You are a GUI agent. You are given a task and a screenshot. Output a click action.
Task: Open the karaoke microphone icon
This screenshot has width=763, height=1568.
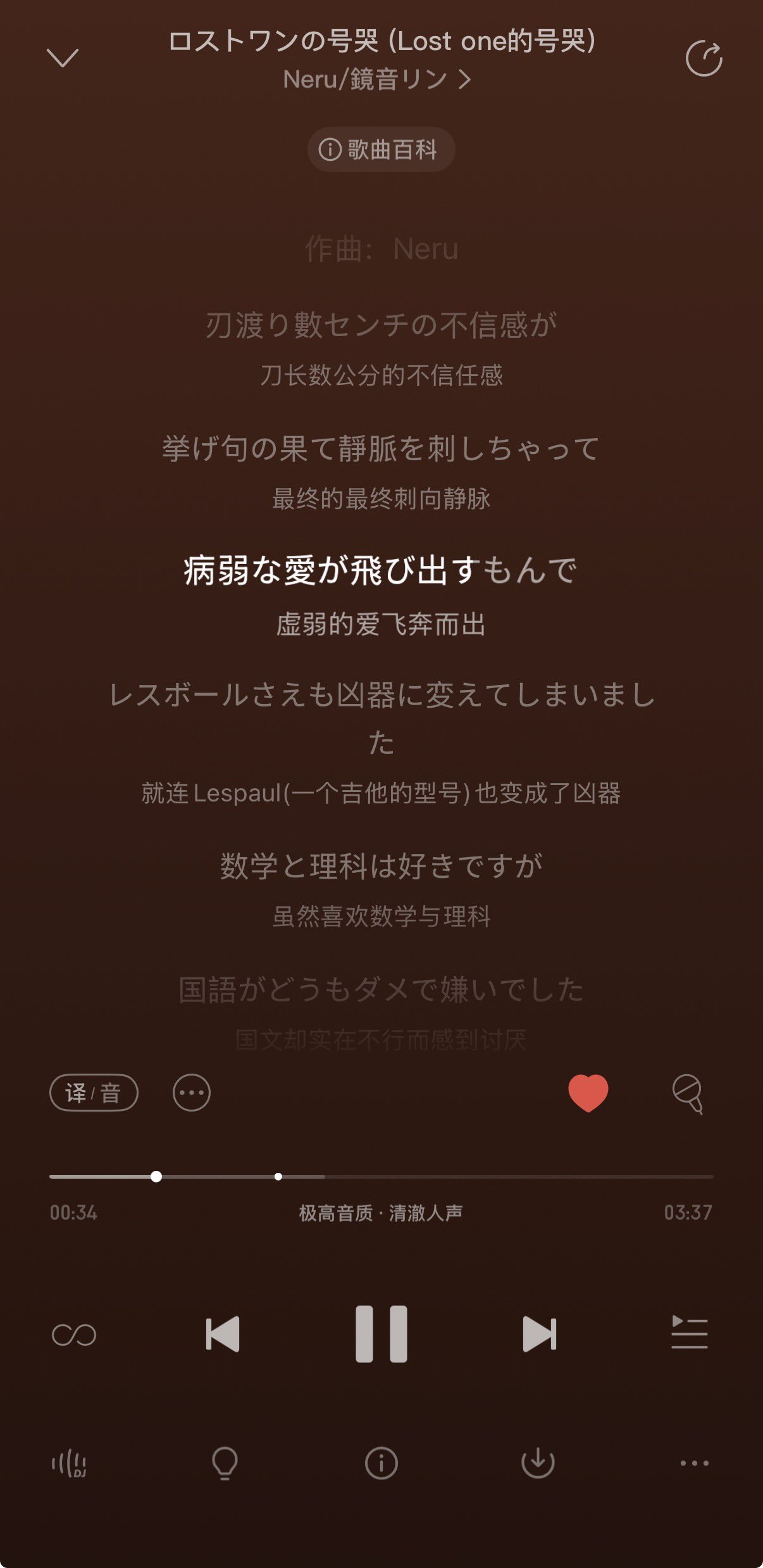687,1093
